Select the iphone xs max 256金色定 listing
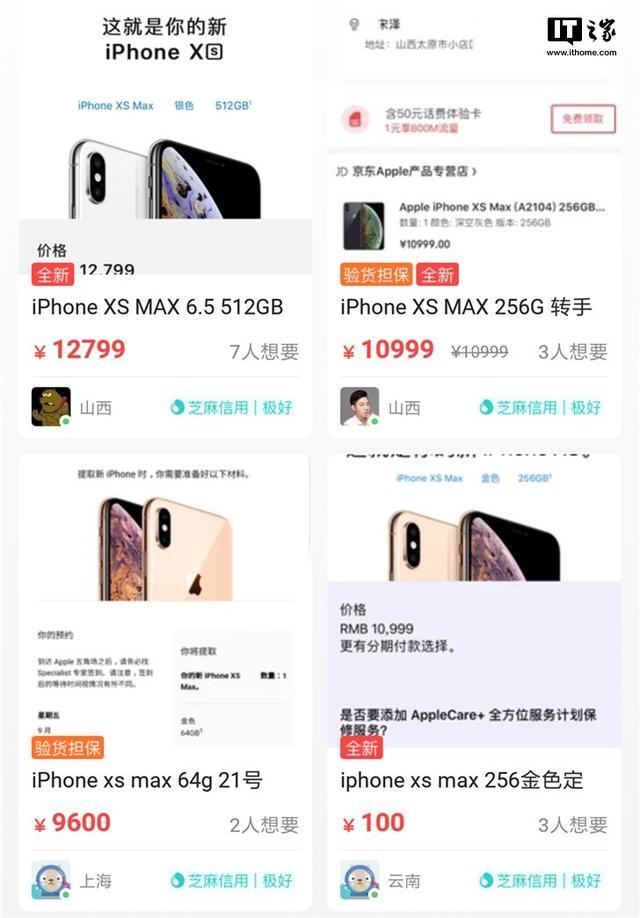 tap(461, 780)
